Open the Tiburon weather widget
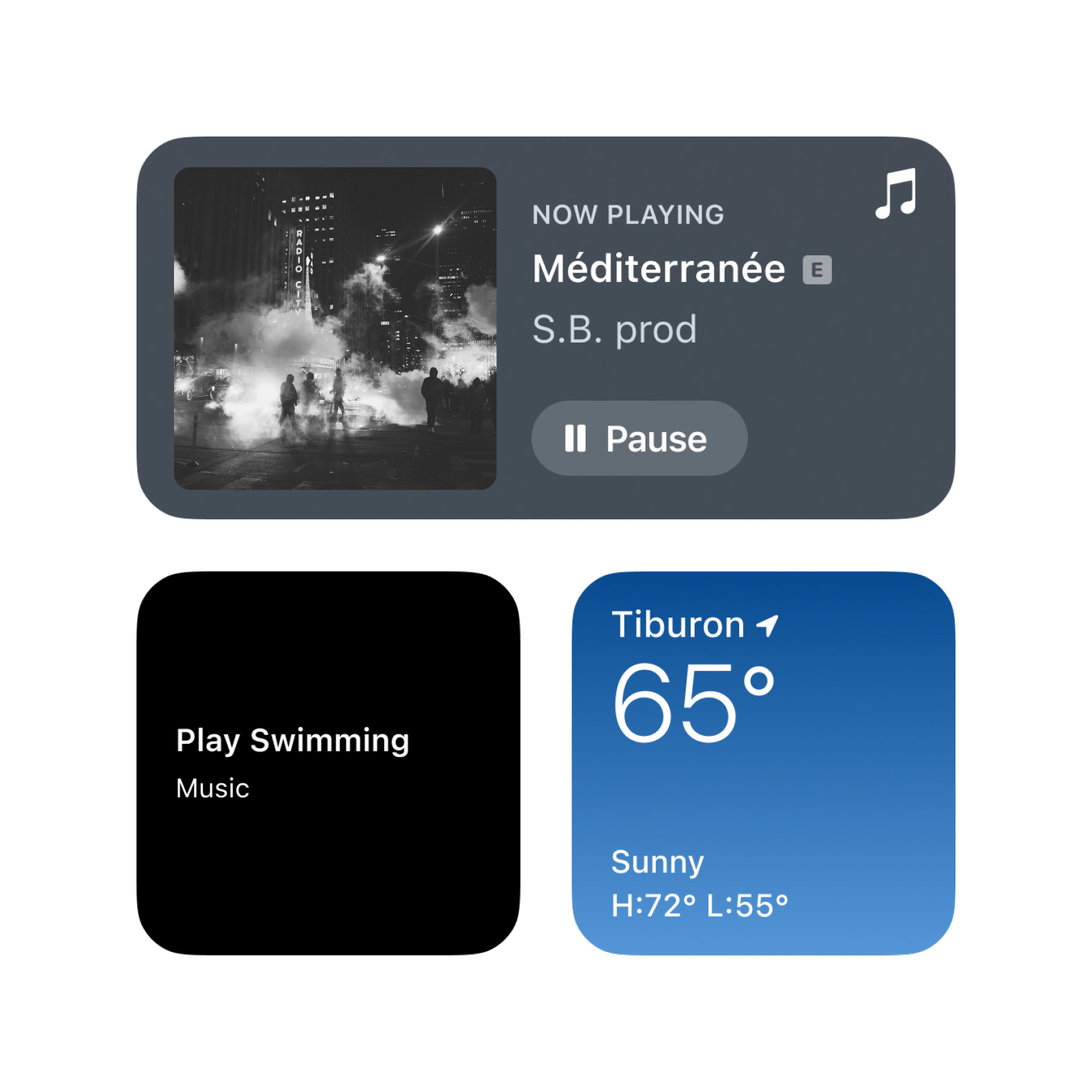 [763, 763]
